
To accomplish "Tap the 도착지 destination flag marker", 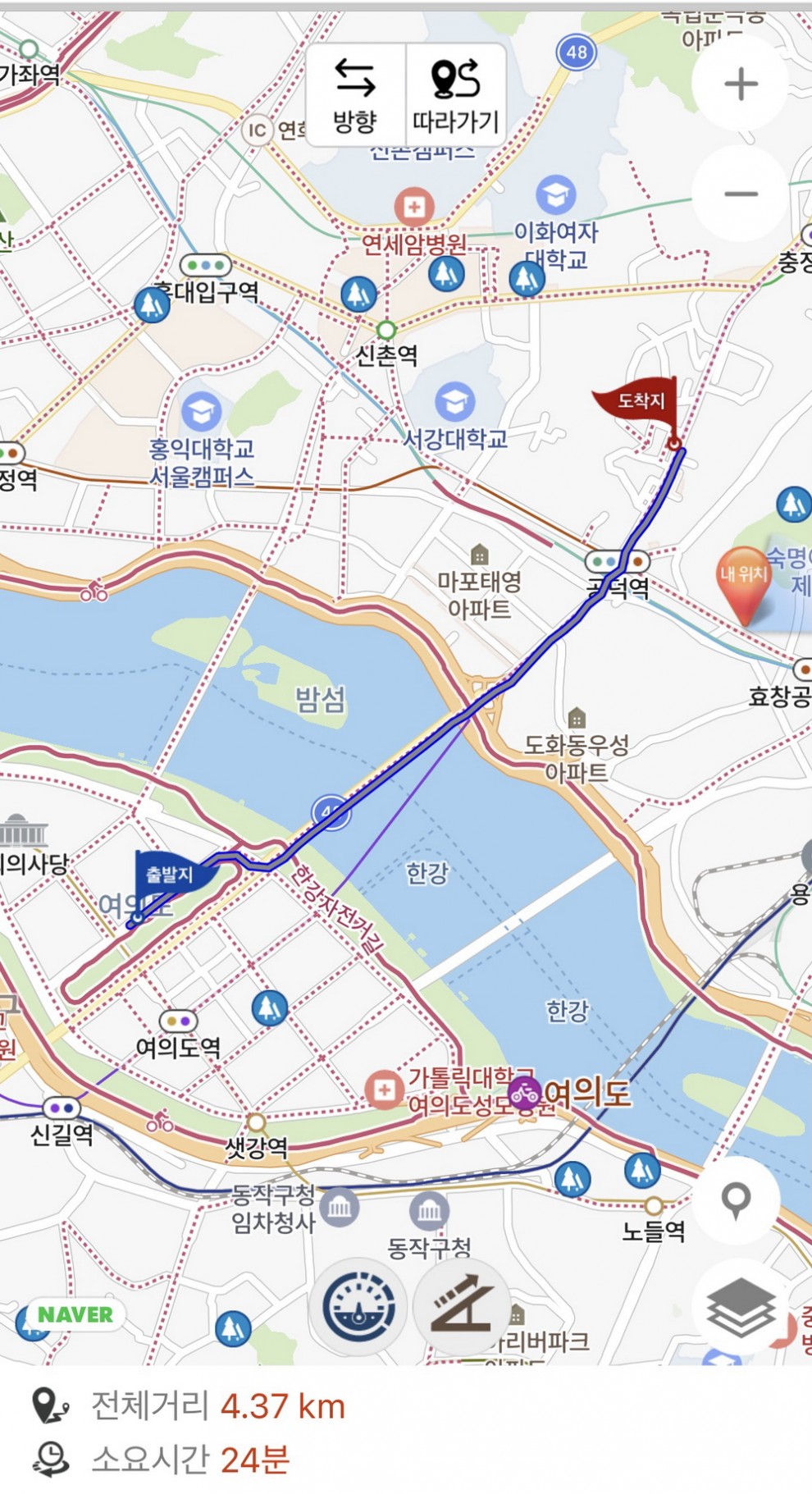I will pyautogui.click(x=638, y=403).
